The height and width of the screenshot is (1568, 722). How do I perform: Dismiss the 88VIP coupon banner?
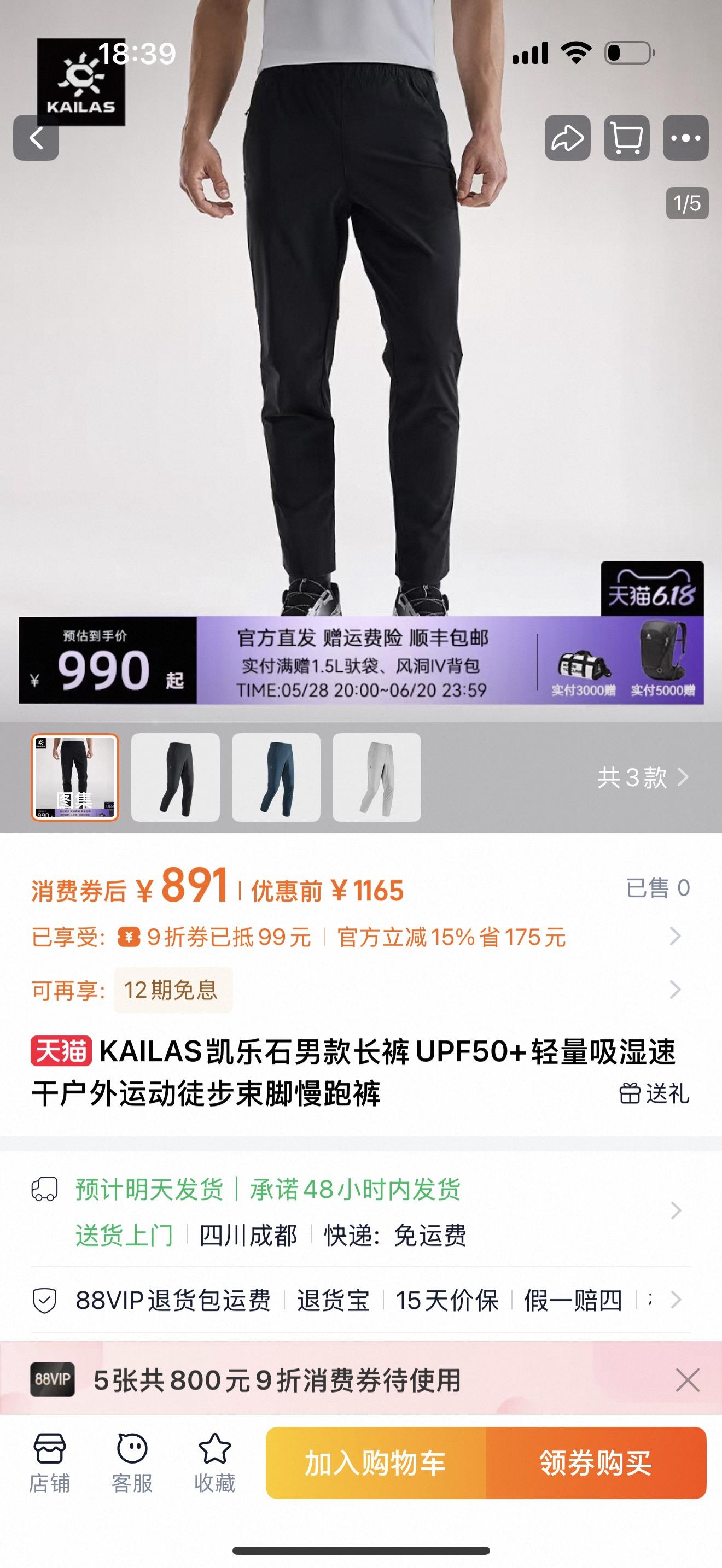pos(688,1380)
